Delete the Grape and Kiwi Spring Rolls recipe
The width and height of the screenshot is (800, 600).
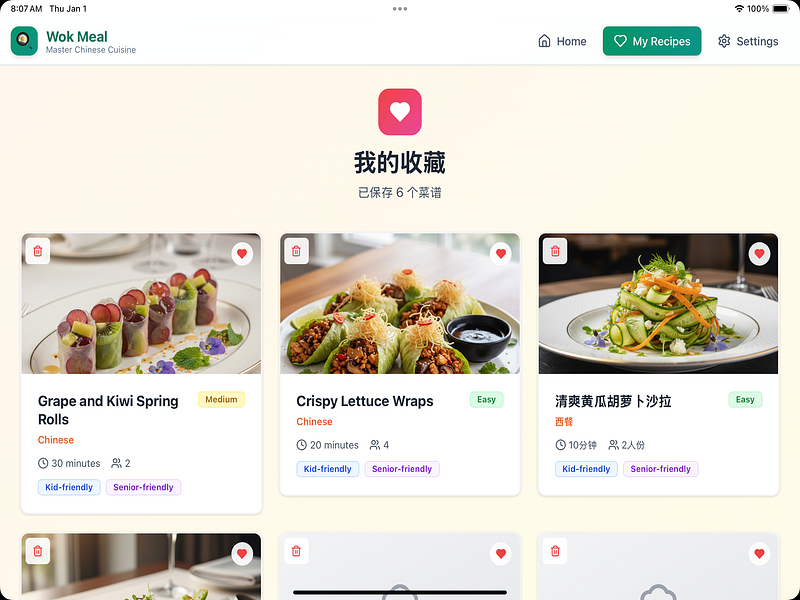tap(38, 251)
